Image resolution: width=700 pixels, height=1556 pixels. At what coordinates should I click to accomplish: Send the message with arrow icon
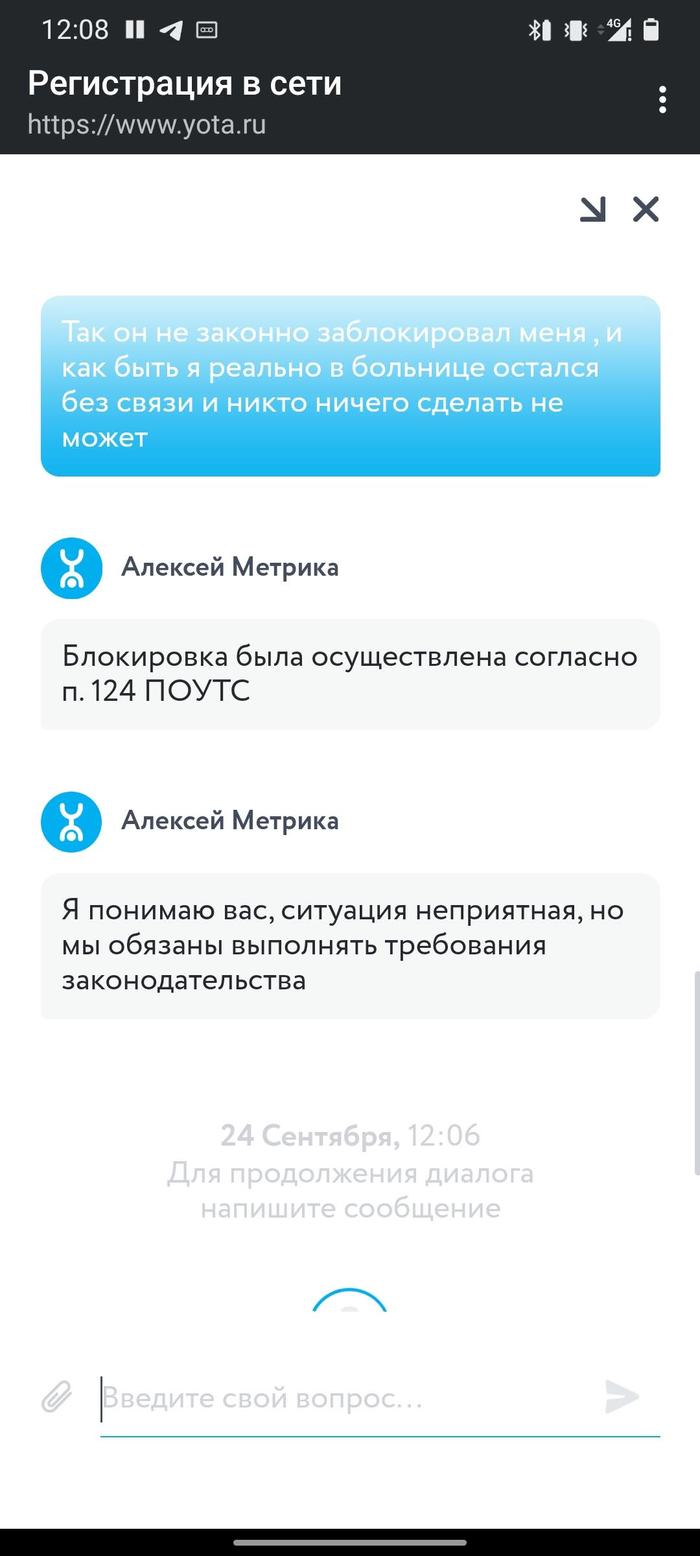pyautogui.click(x=621, y=1397)
